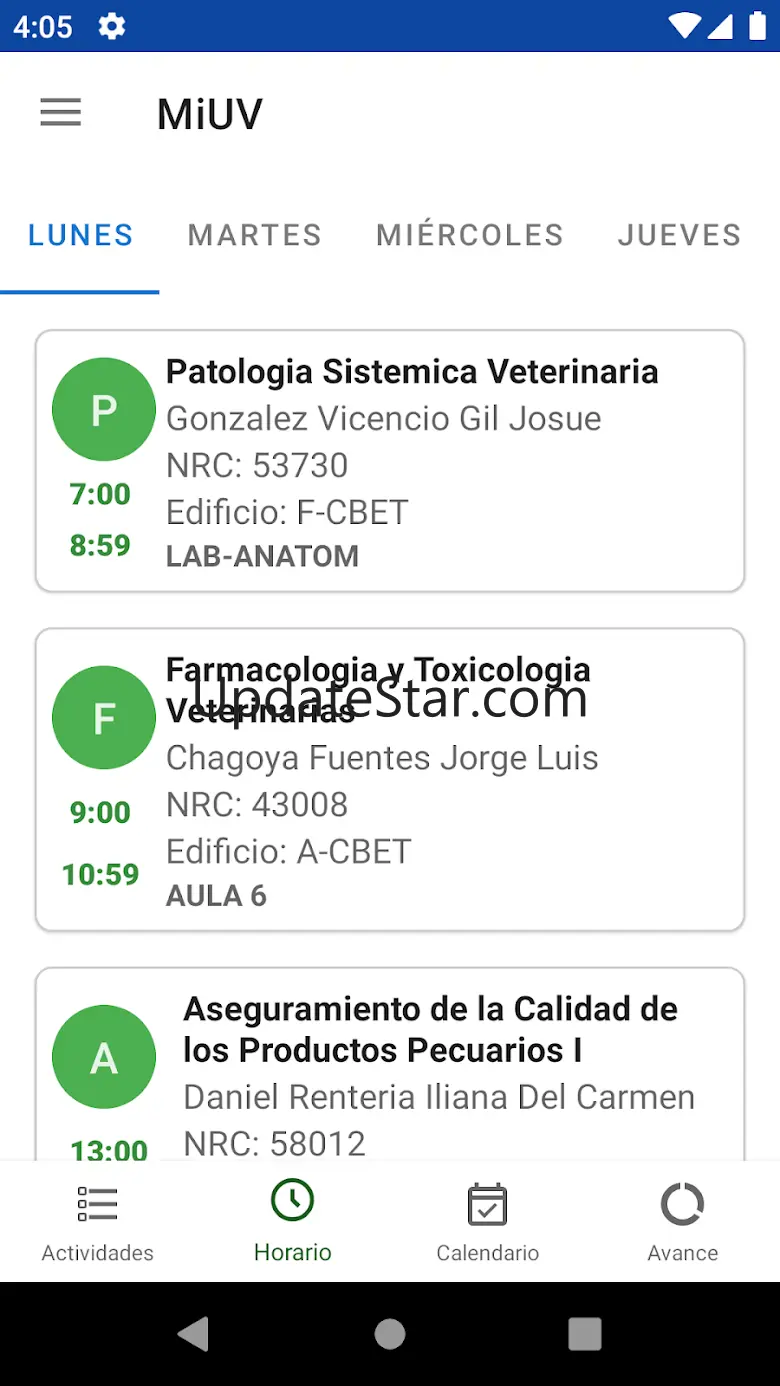Switch to the JUEVES tab
The height and width of the screenshot is (1386, 780).
(x=679, y=236)
